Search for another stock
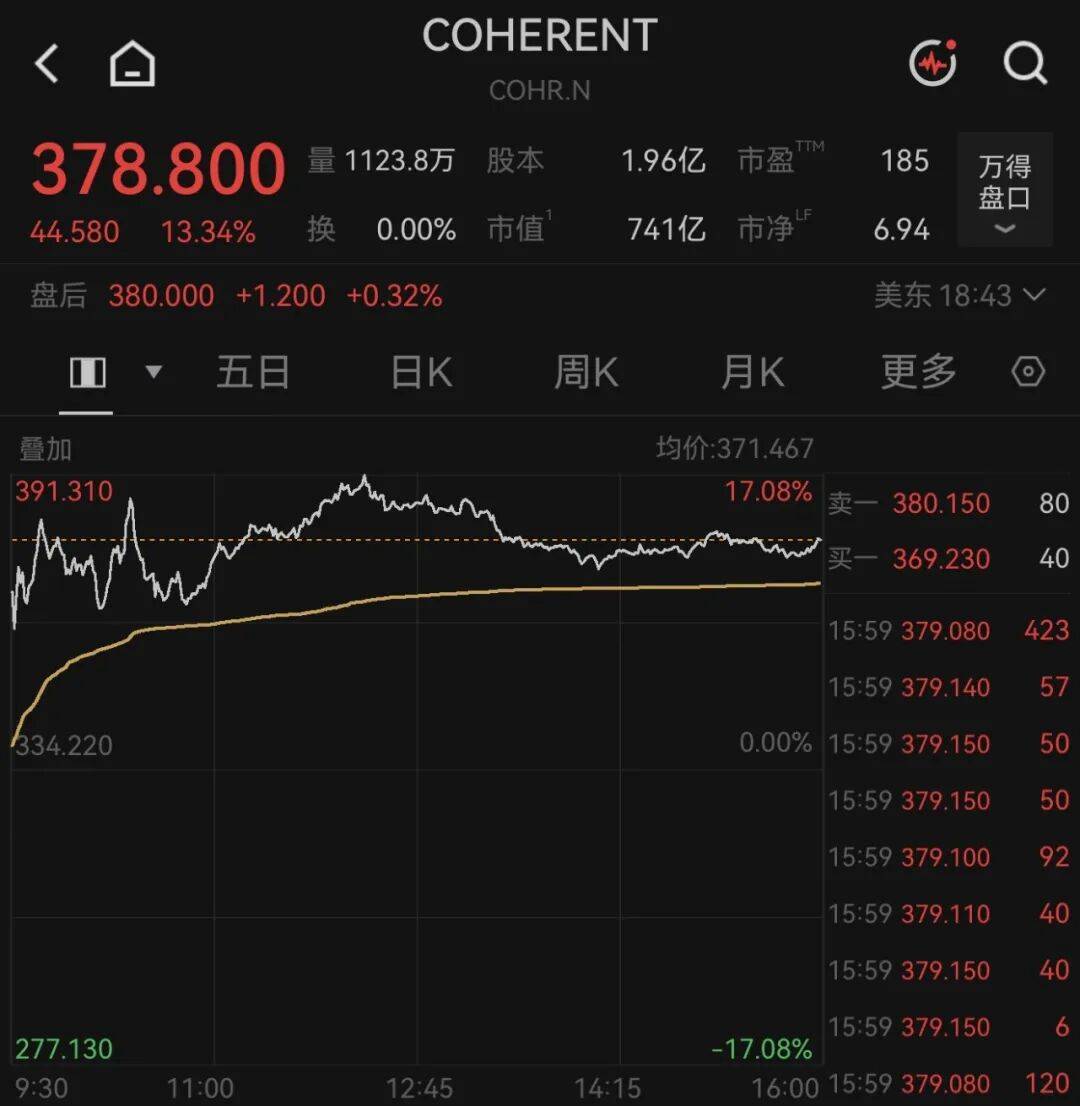1080x1106 pixels. click(x=1025, y=63)
